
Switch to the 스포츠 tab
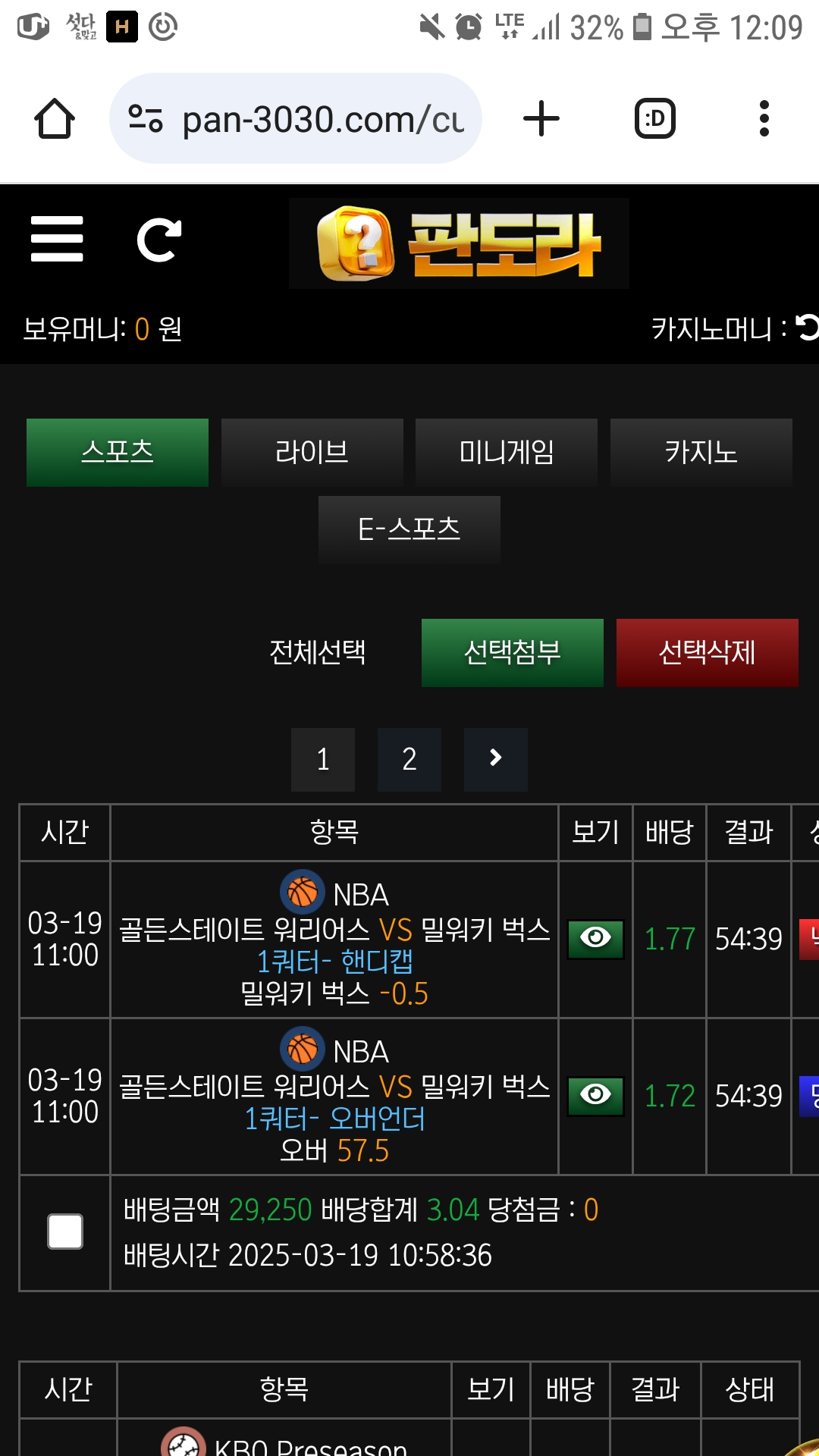pyautogui.click(x=118, y=453)
